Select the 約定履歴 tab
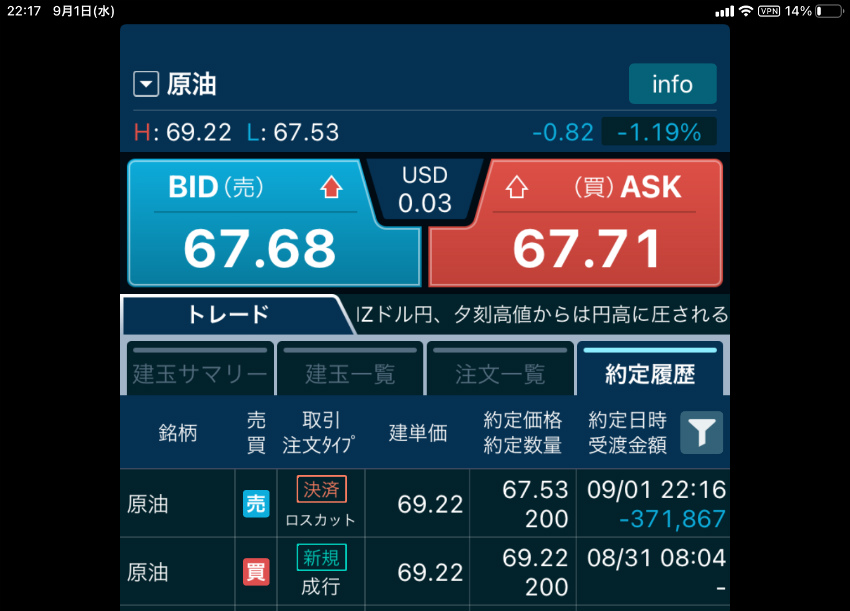 650,370
